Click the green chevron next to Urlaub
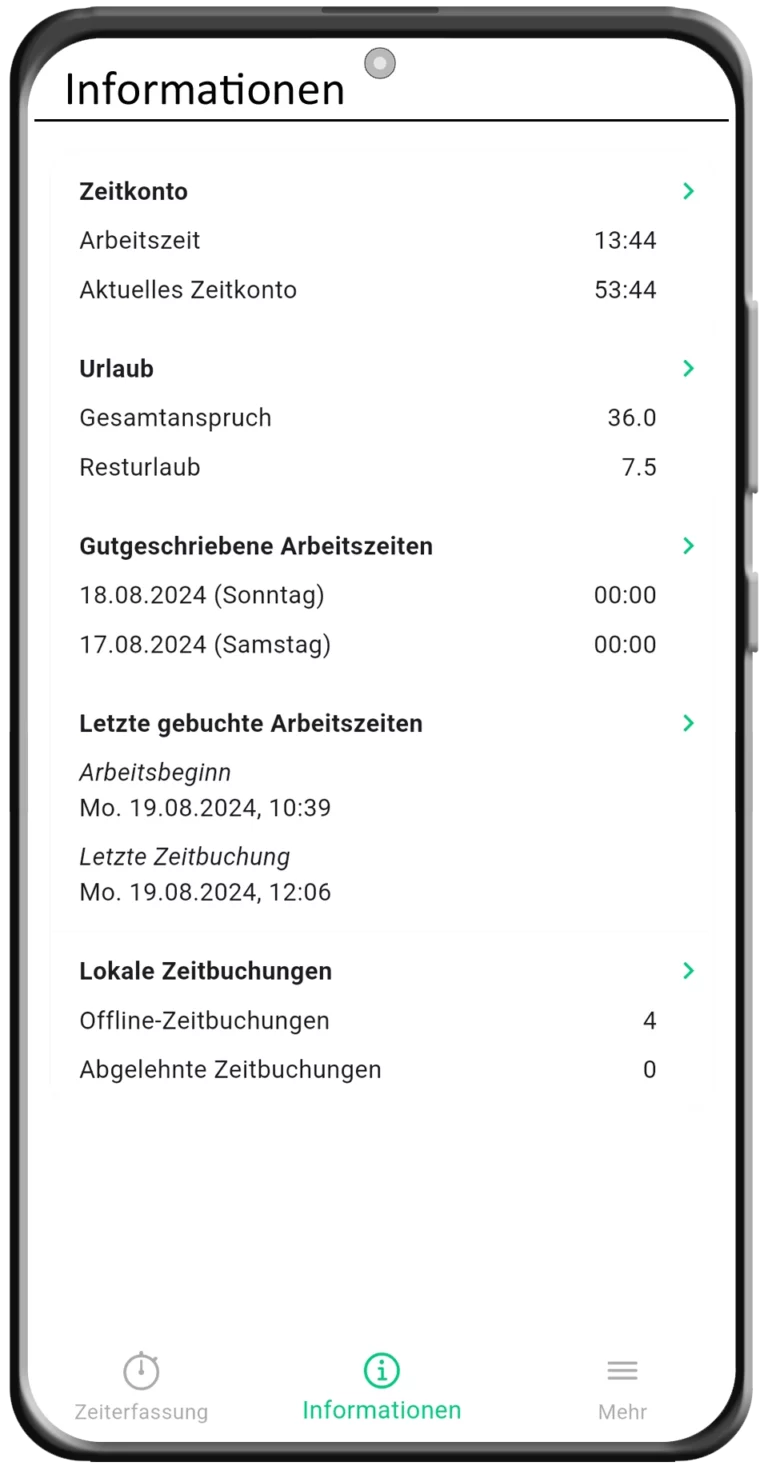This screenshot has width=768, height=1466. click(688, 368)
